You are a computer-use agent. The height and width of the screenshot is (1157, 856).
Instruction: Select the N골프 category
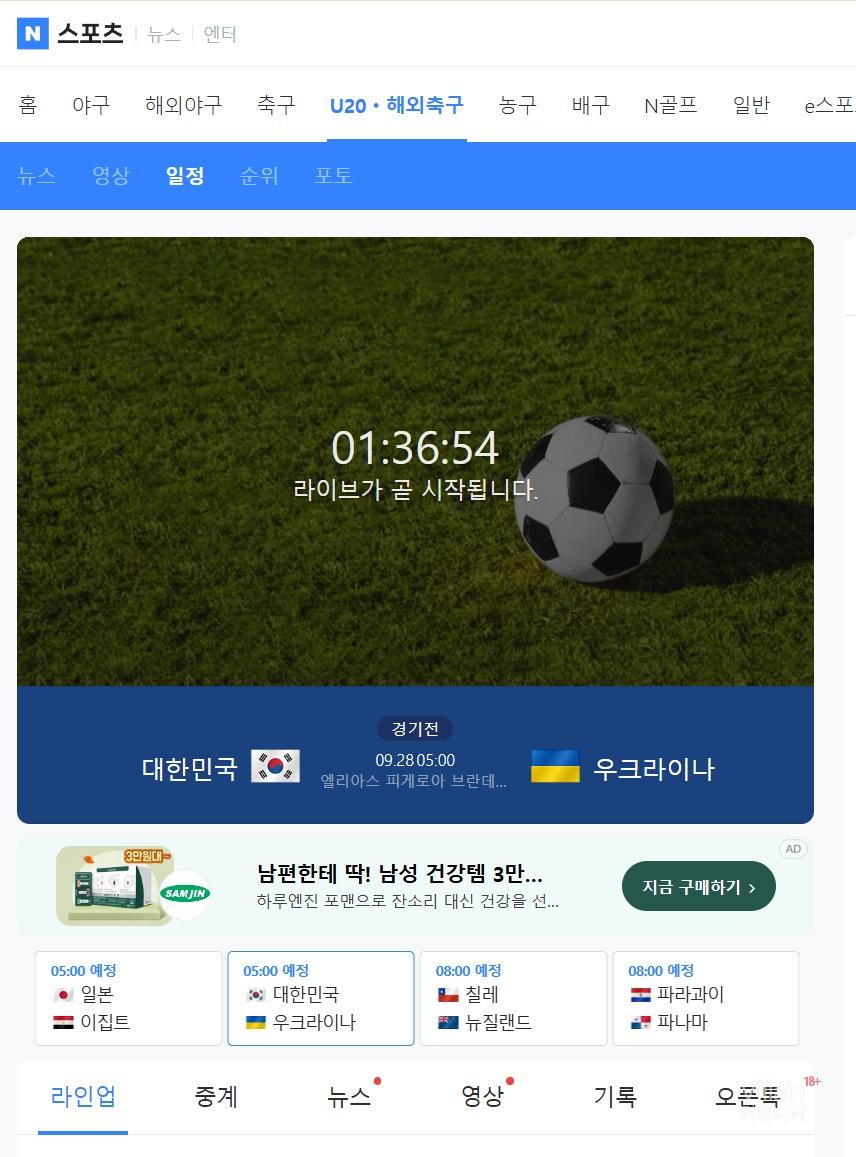click(x=670, y=105)
